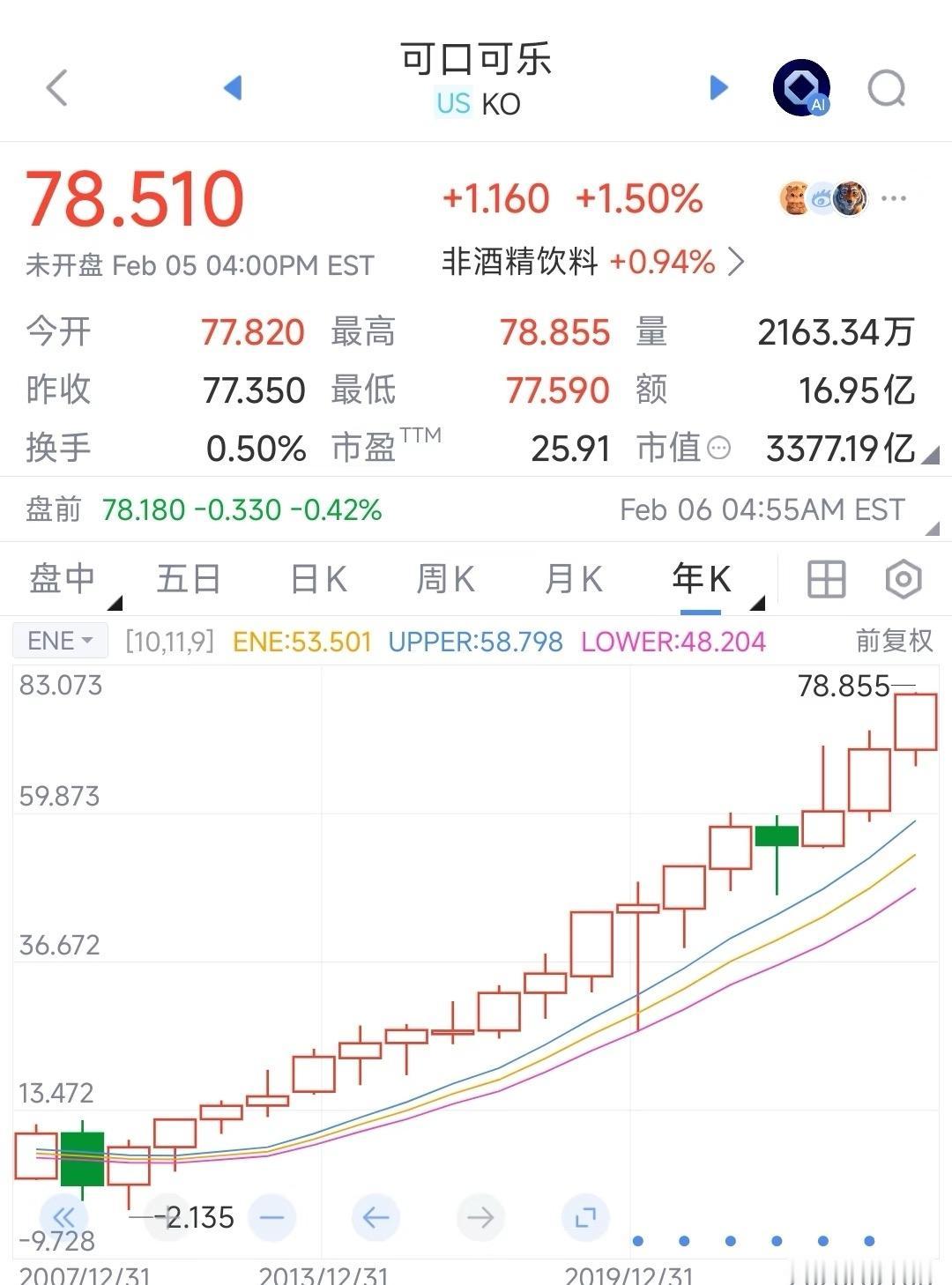Open the chart grid layout icon
The image size is (952, 1285).
[826, 579]
